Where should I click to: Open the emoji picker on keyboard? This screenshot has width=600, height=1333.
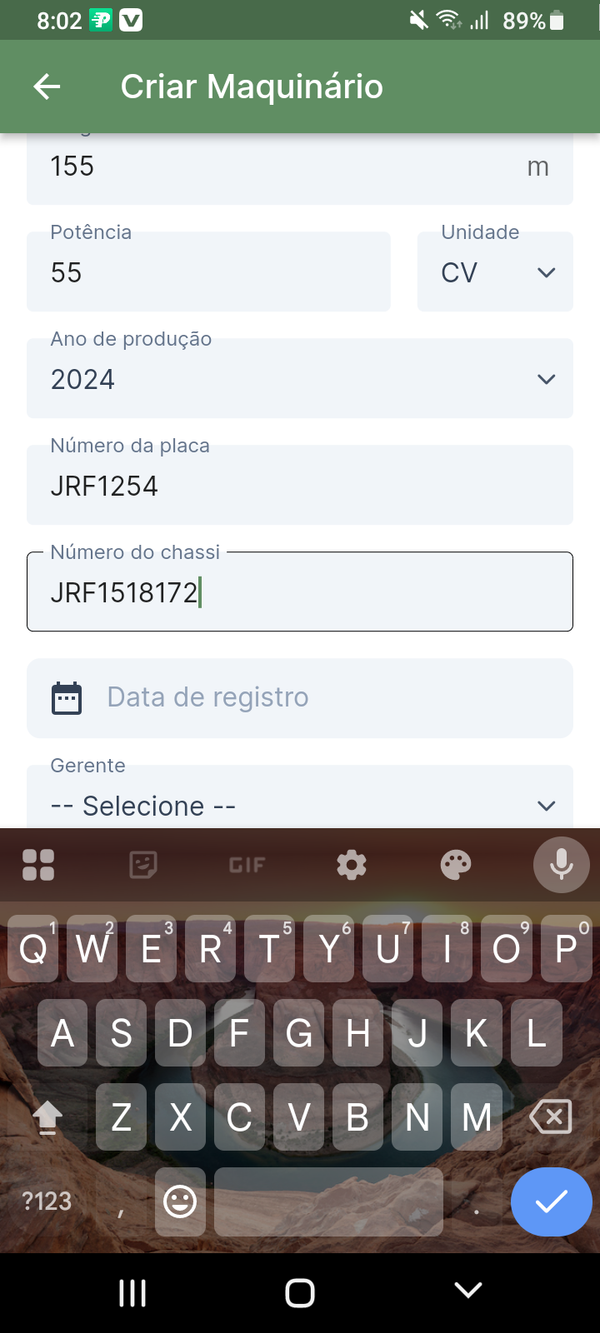(x=180, y=1201)
